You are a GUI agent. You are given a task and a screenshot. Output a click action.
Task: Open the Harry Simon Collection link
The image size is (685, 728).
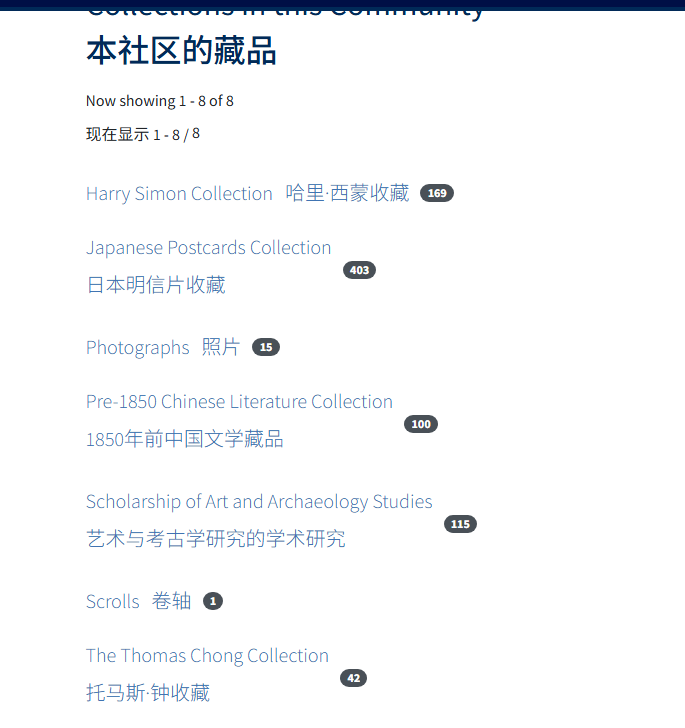click(x=179, y=193)
